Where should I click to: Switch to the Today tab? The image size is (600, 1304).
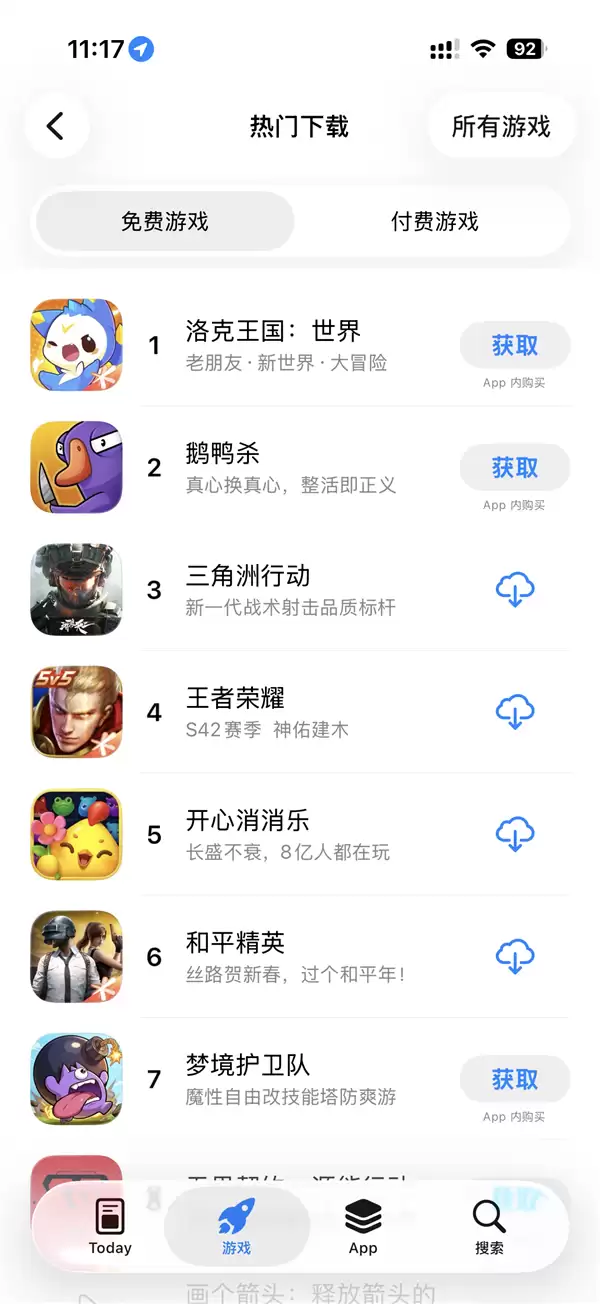110,1227
